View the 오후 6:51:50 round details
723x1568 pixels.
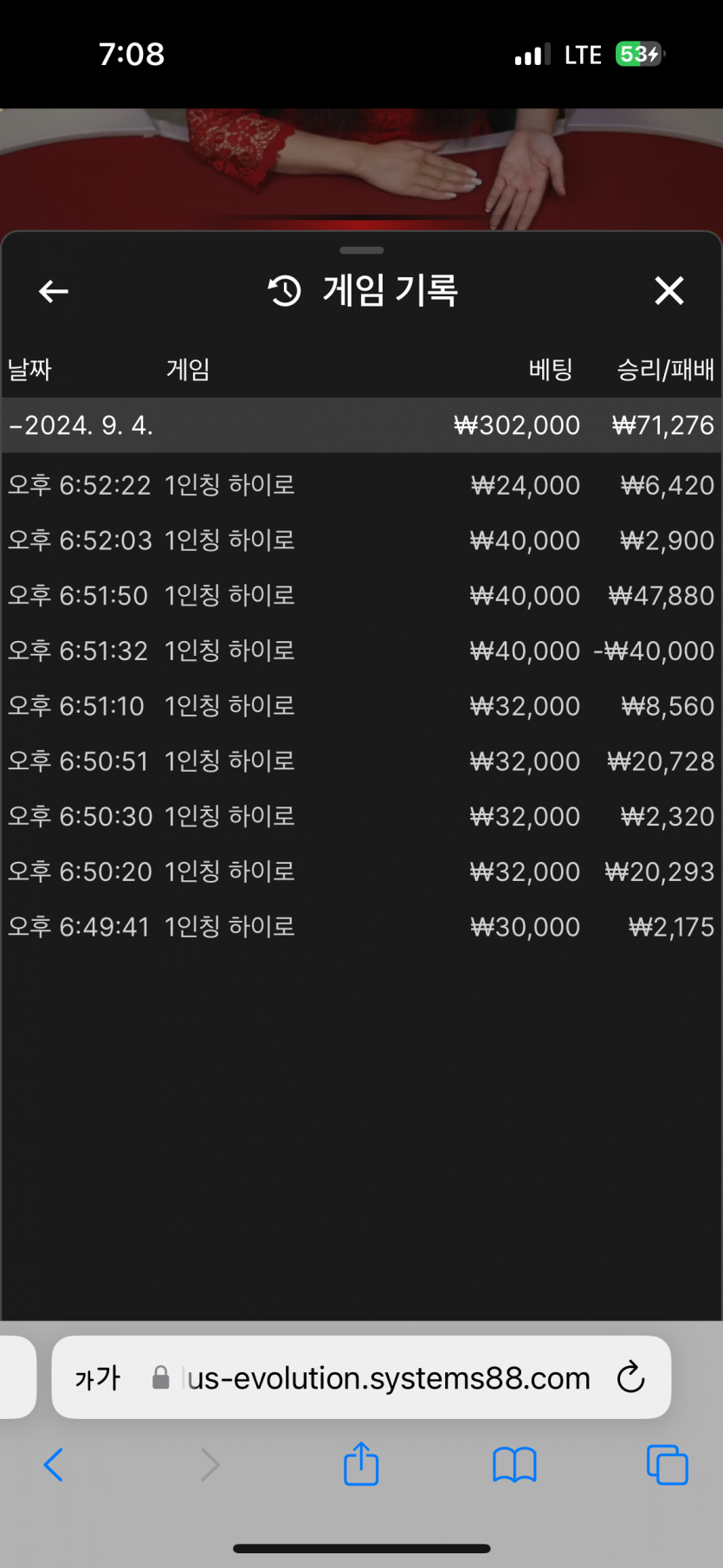[x=361, y=596]
